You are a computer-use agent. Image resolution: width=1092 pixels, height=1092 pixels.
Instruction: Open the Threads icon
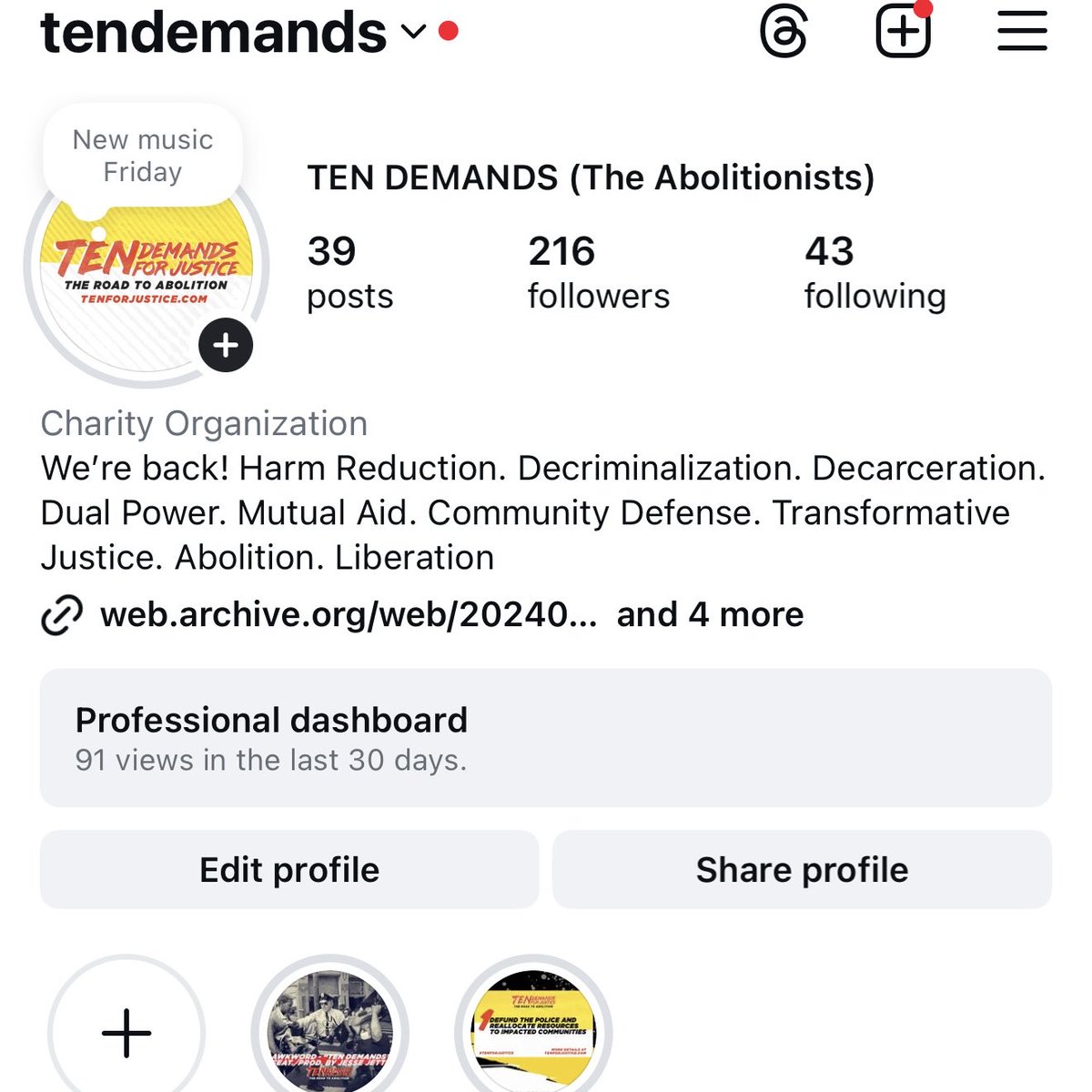point(784,32)
